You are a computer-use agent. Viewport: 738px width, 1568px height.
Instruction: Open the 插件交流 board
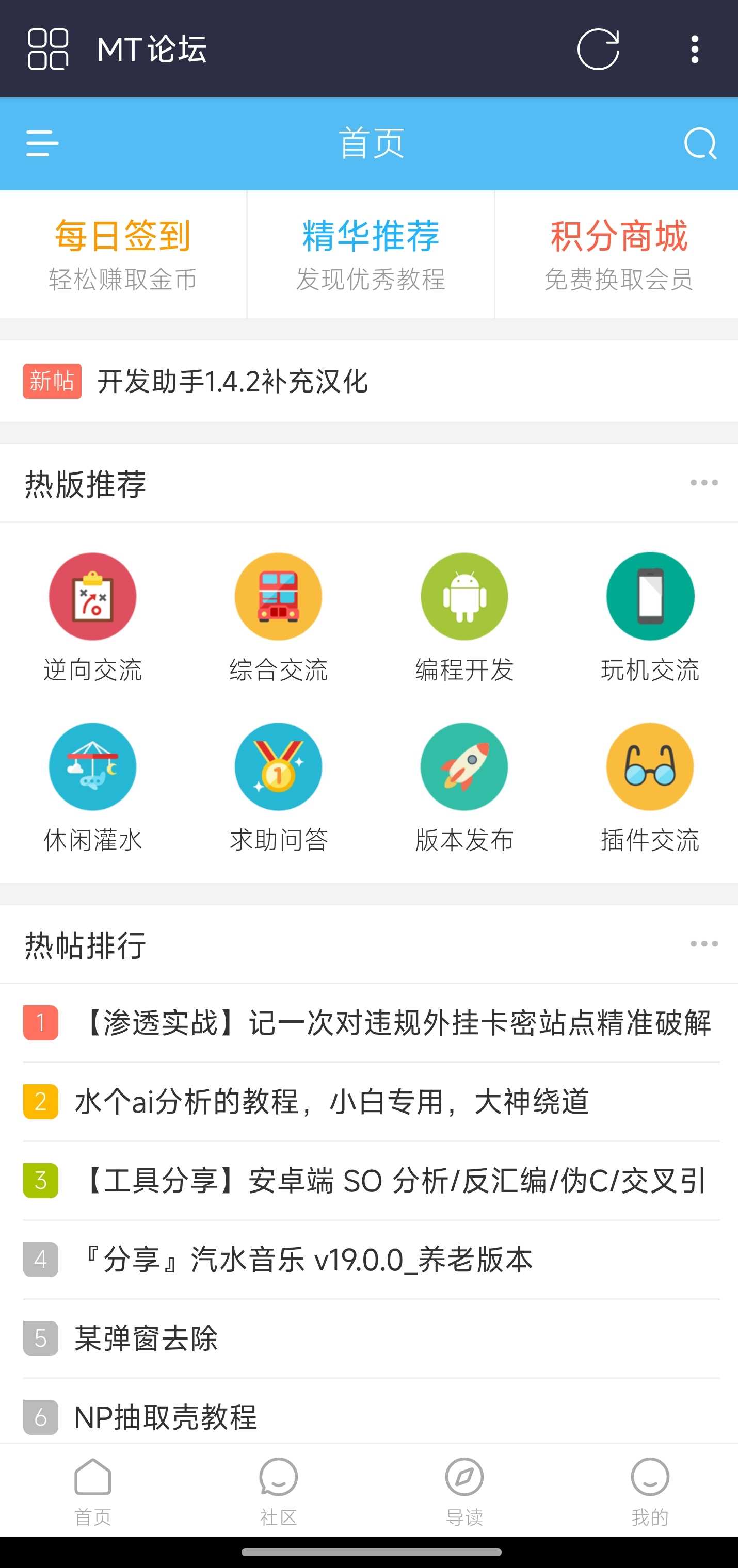click(x=650, y=787)
